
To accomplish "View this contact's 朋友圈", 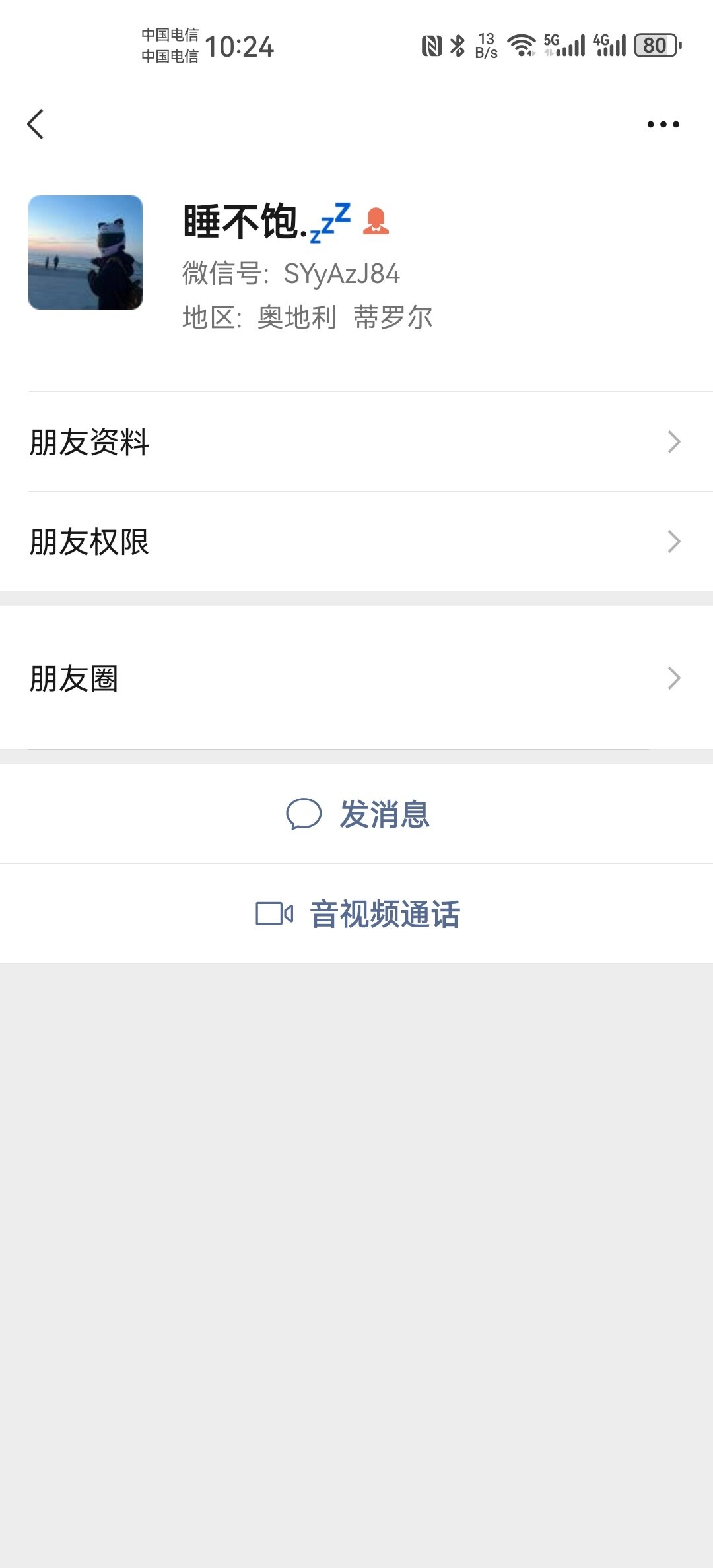I will pyautogui.click(x=356, y=678).
